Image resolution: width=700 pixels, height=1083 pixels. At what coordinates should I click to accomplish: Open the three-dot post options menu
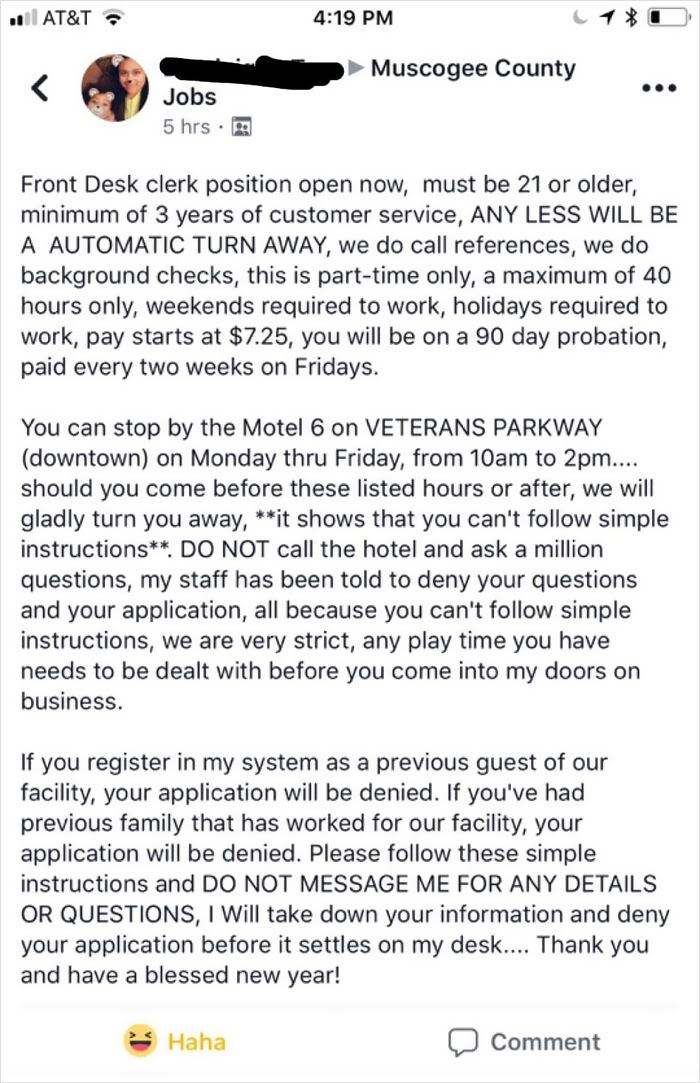pyautogui.click(x=659, y=88)
